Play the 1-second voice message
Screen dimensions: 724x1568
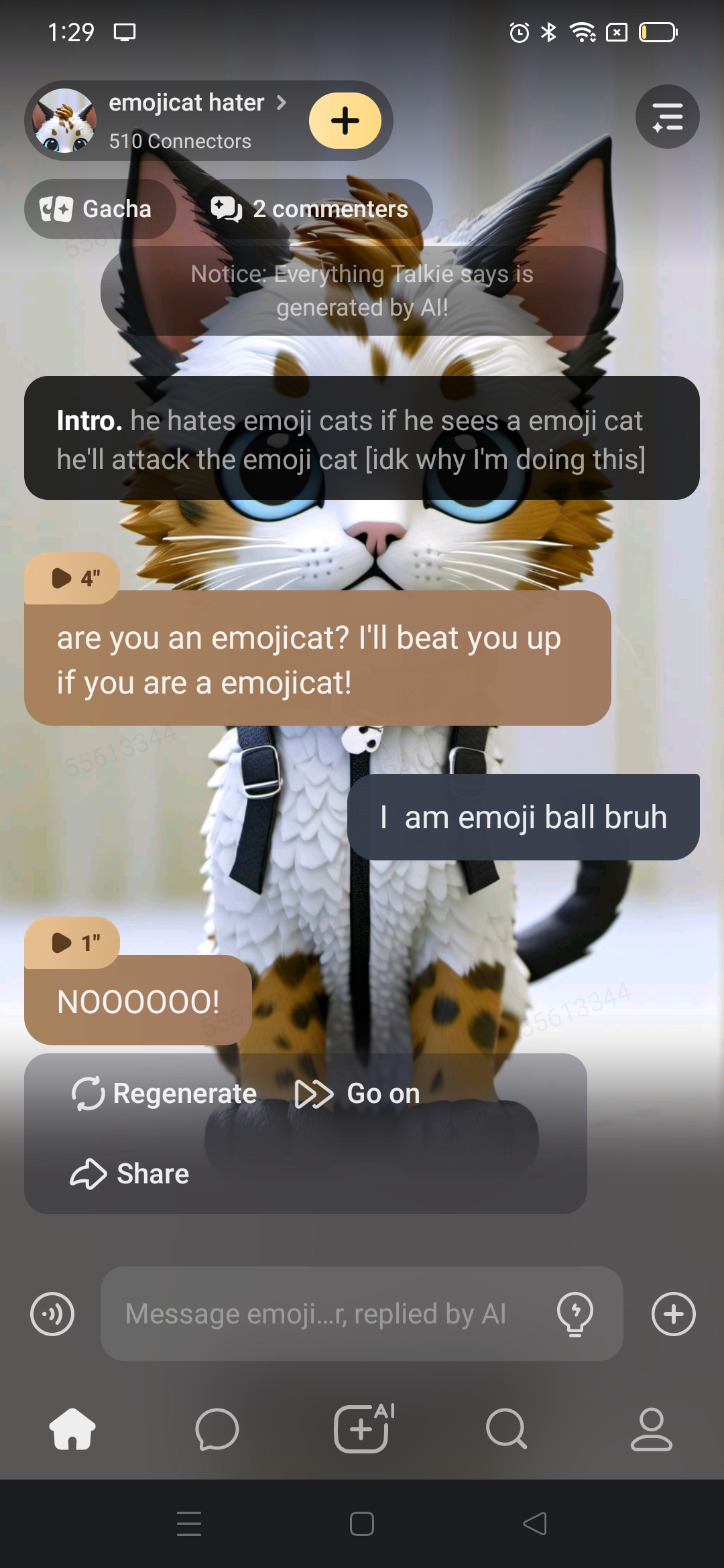pyautogui.click(x=72, y=943)
